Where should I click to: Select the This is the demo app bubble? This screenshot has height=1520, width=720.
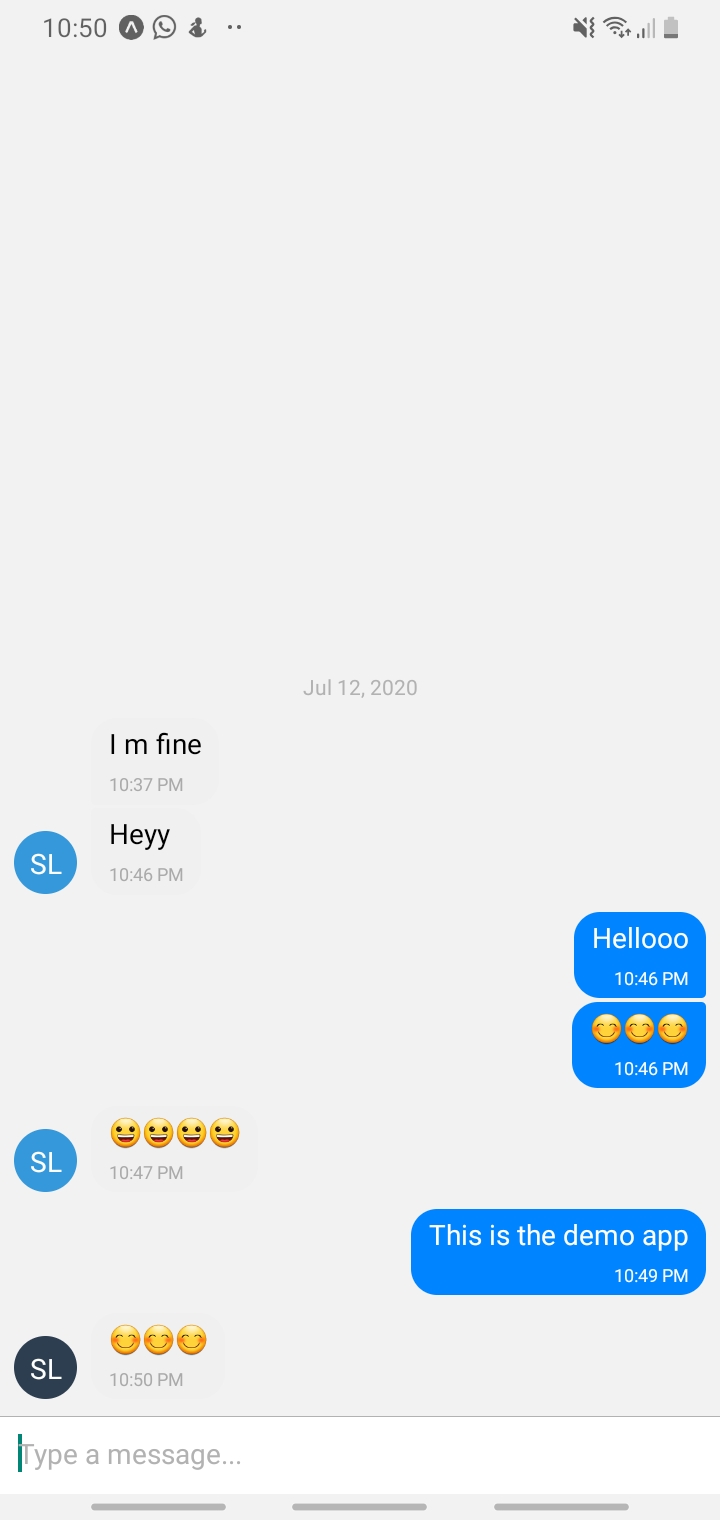(558, 1252)
